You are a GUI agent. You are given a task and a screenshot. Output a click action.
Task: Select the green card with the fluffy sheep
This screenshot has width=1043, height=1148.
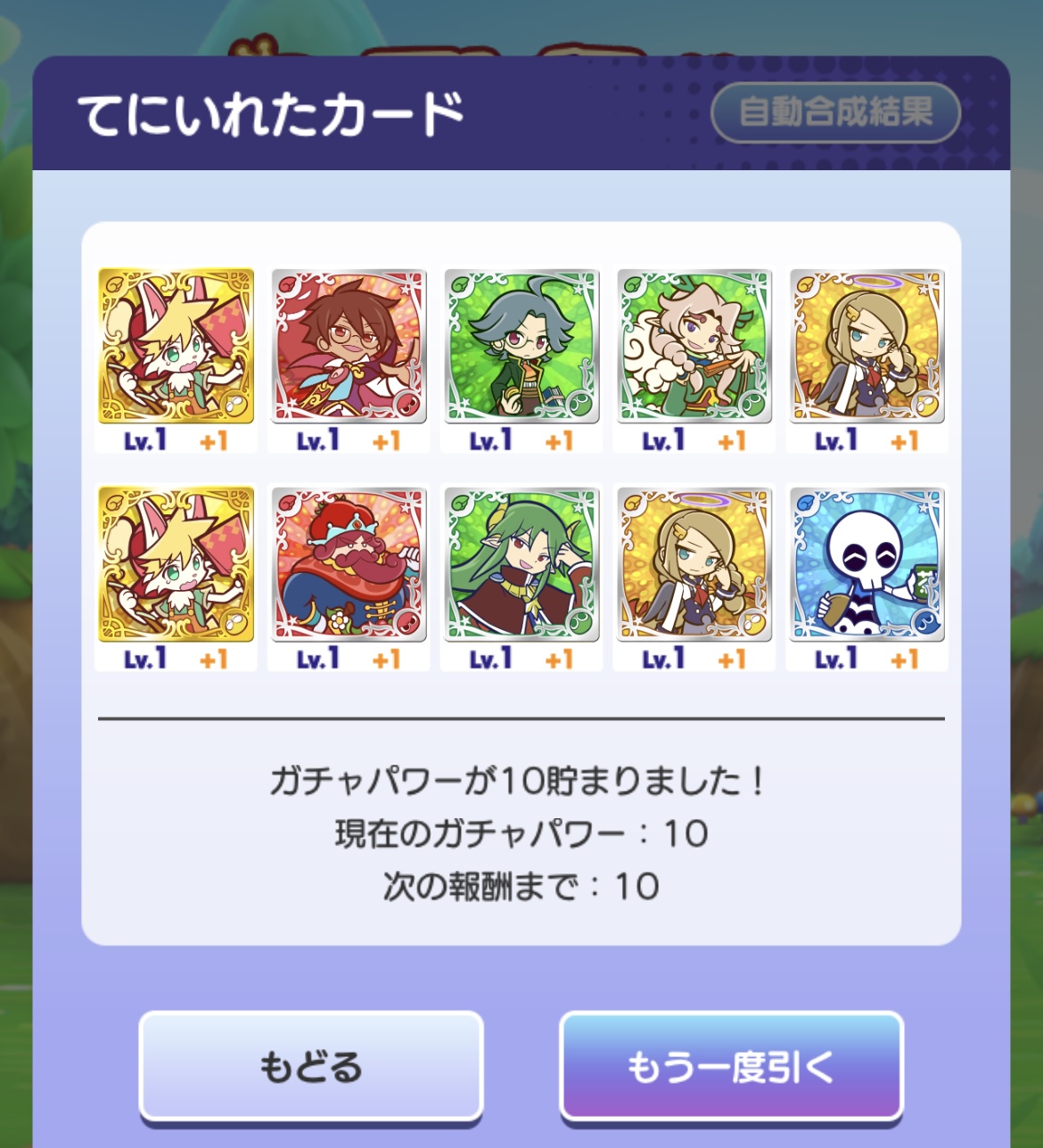(x=694, y=346)
